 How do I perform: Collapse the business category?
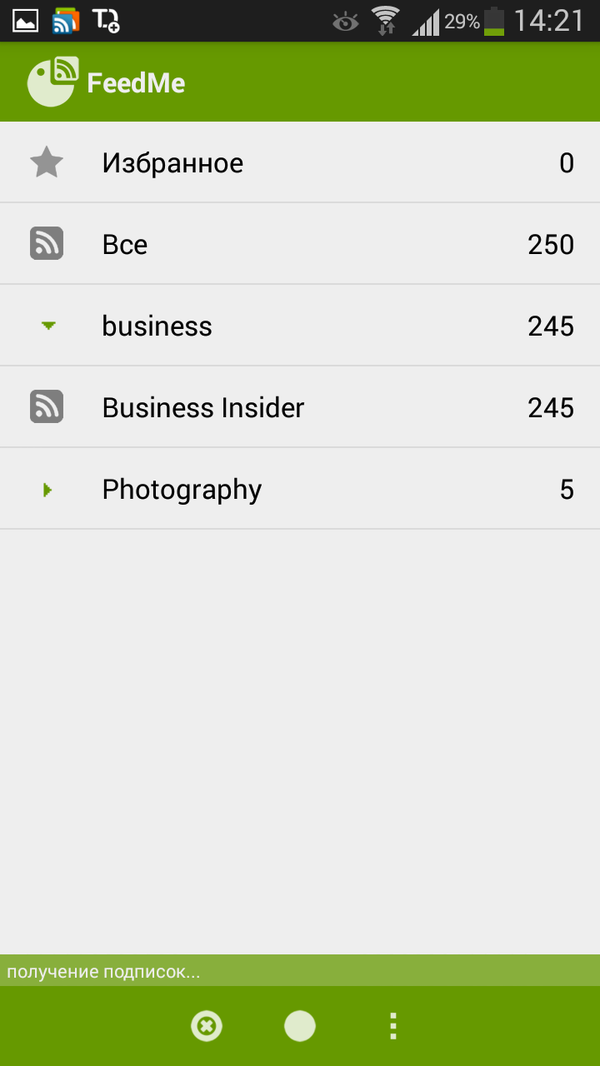point(48,326)
